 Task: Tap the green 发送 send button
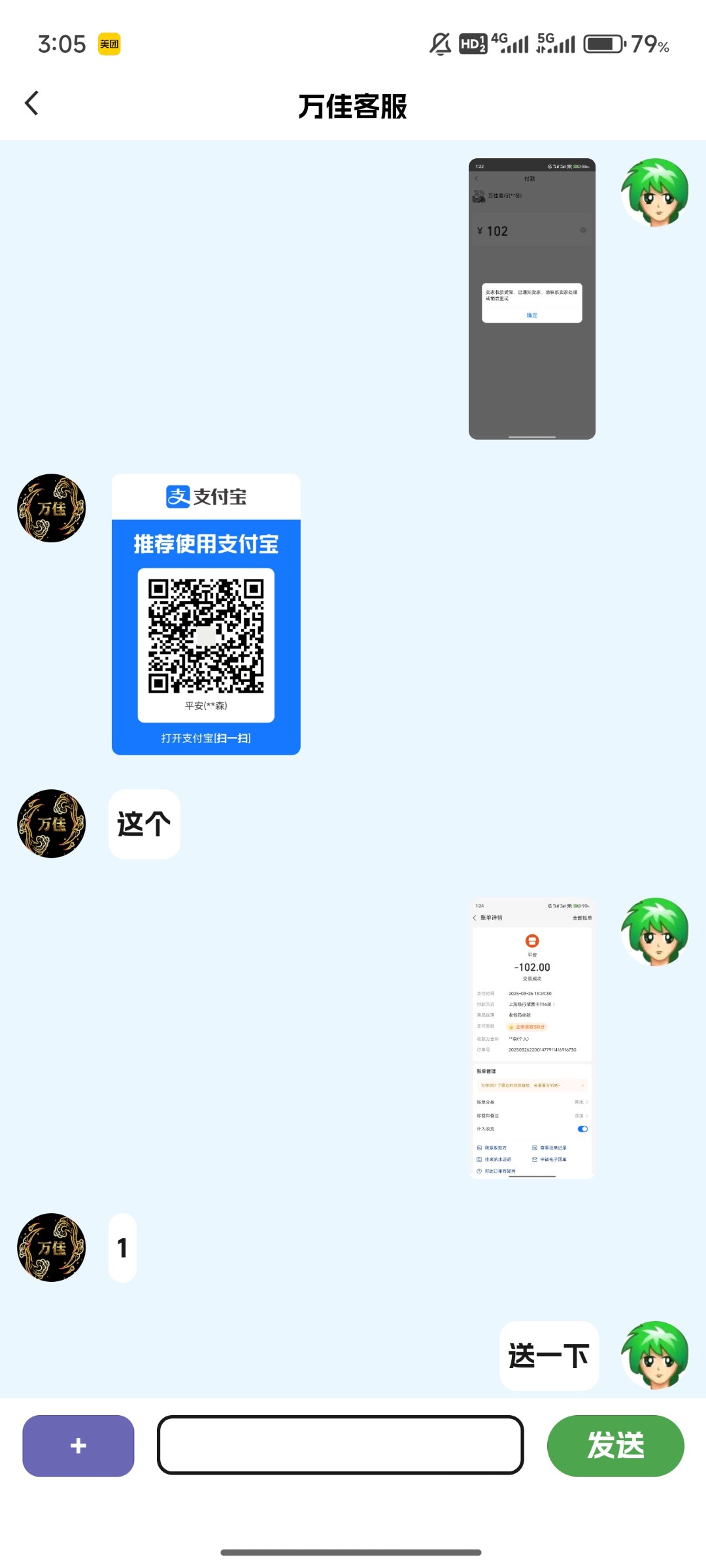tap(615, 1445)
